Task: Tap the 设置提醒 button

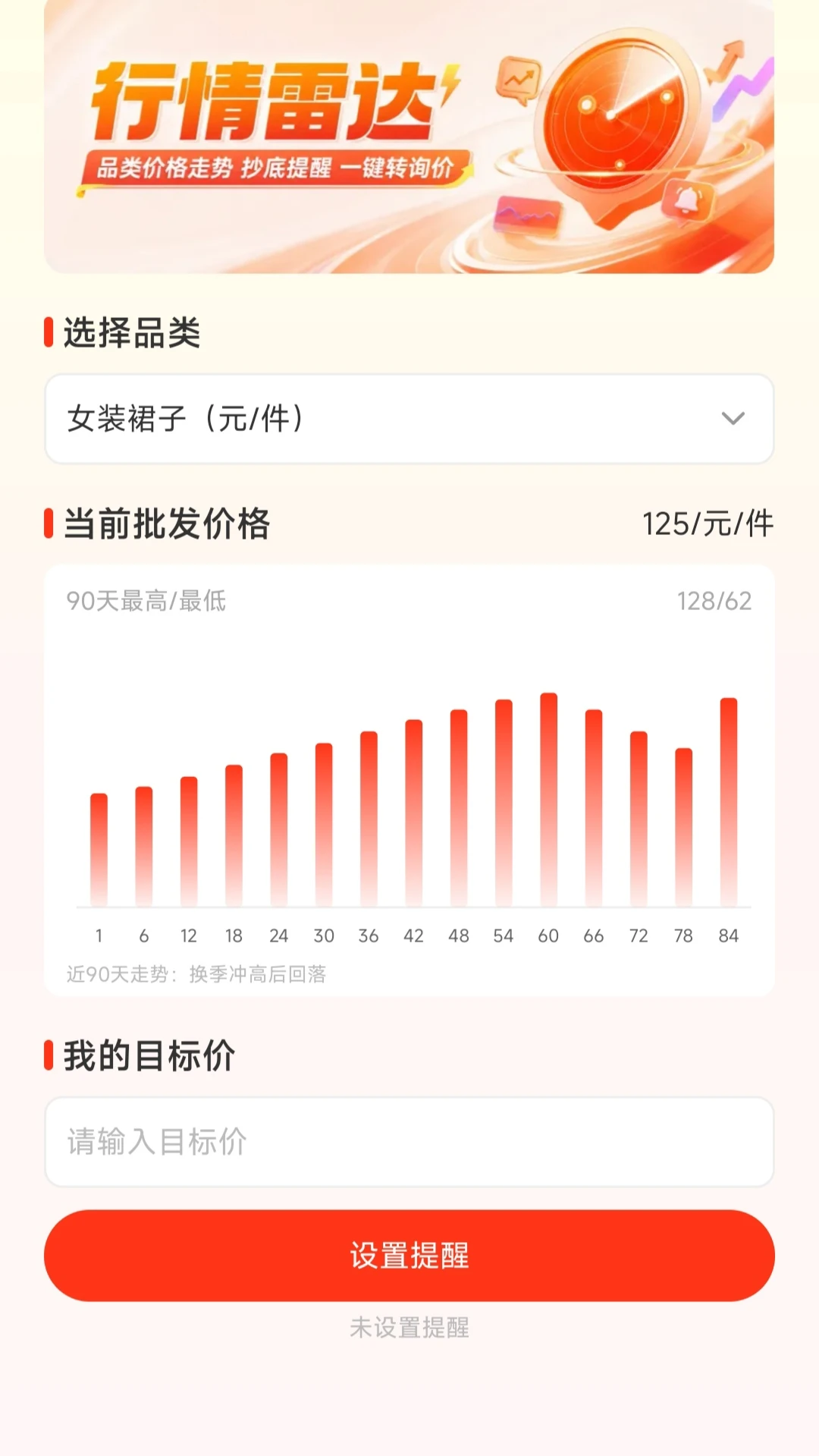Action: click(409, 1256)
